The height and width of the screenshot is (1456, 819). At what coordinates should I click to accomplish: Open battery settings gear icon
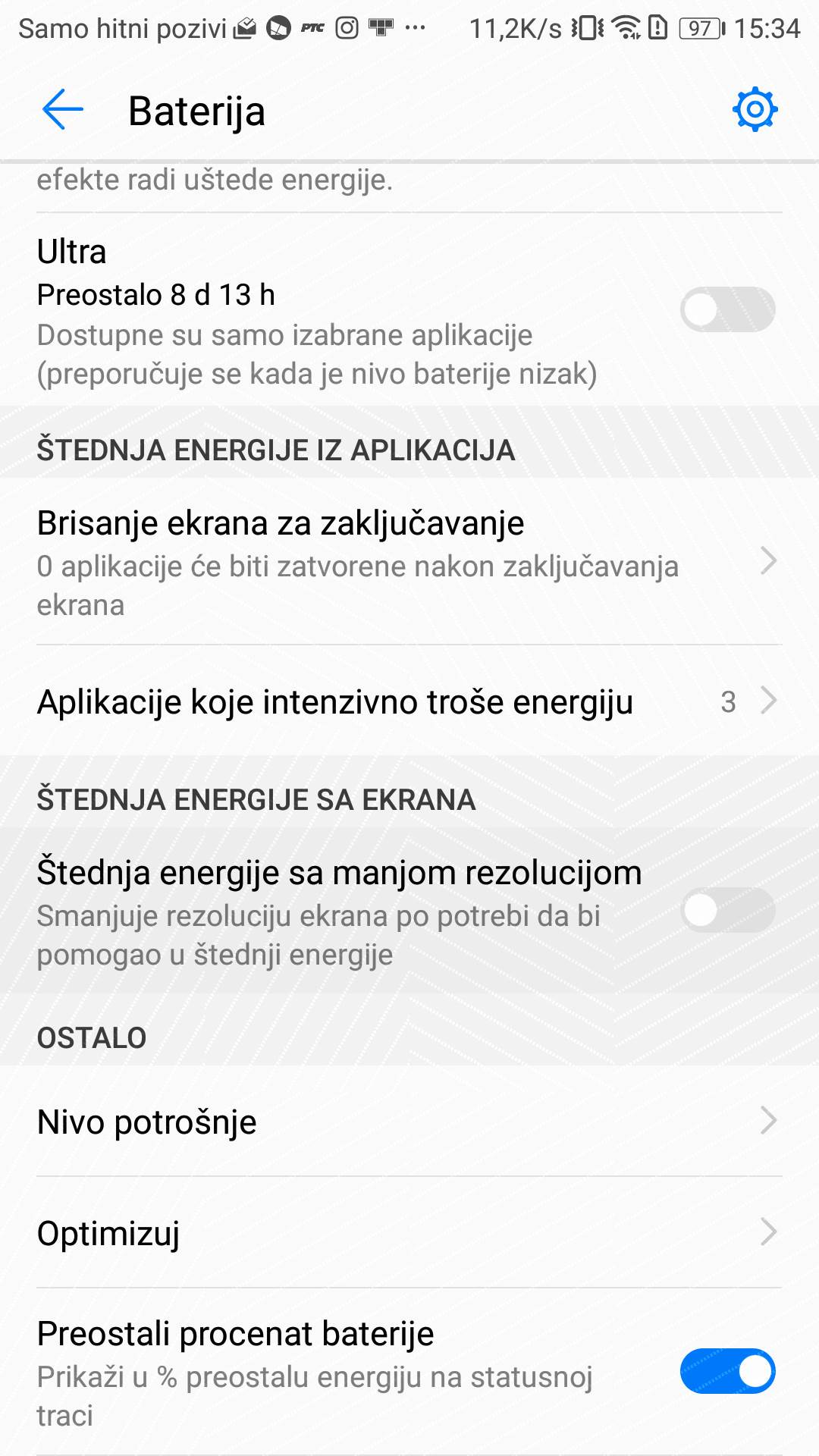click(x=755, y=110)
